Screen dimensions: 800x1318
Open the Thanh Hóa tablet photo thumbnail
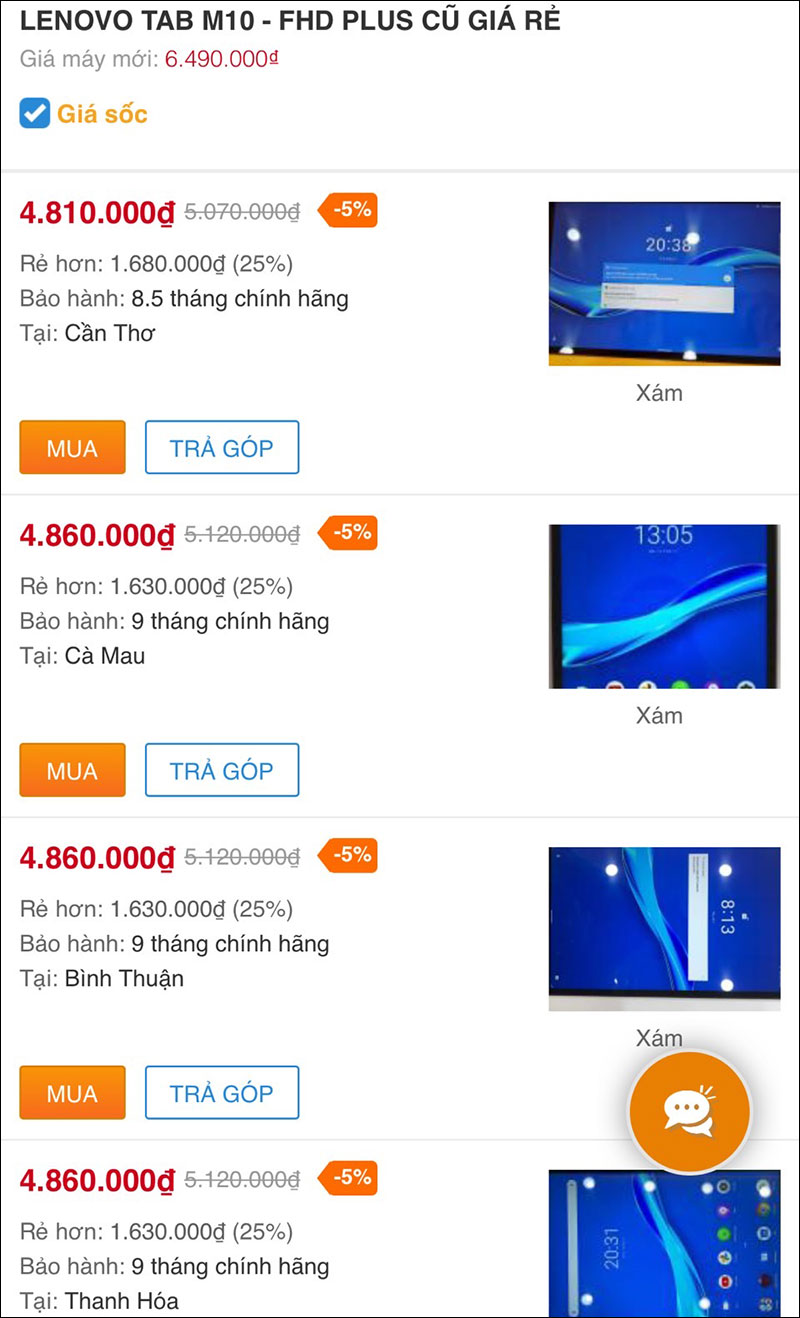[x=664, y=1245]
